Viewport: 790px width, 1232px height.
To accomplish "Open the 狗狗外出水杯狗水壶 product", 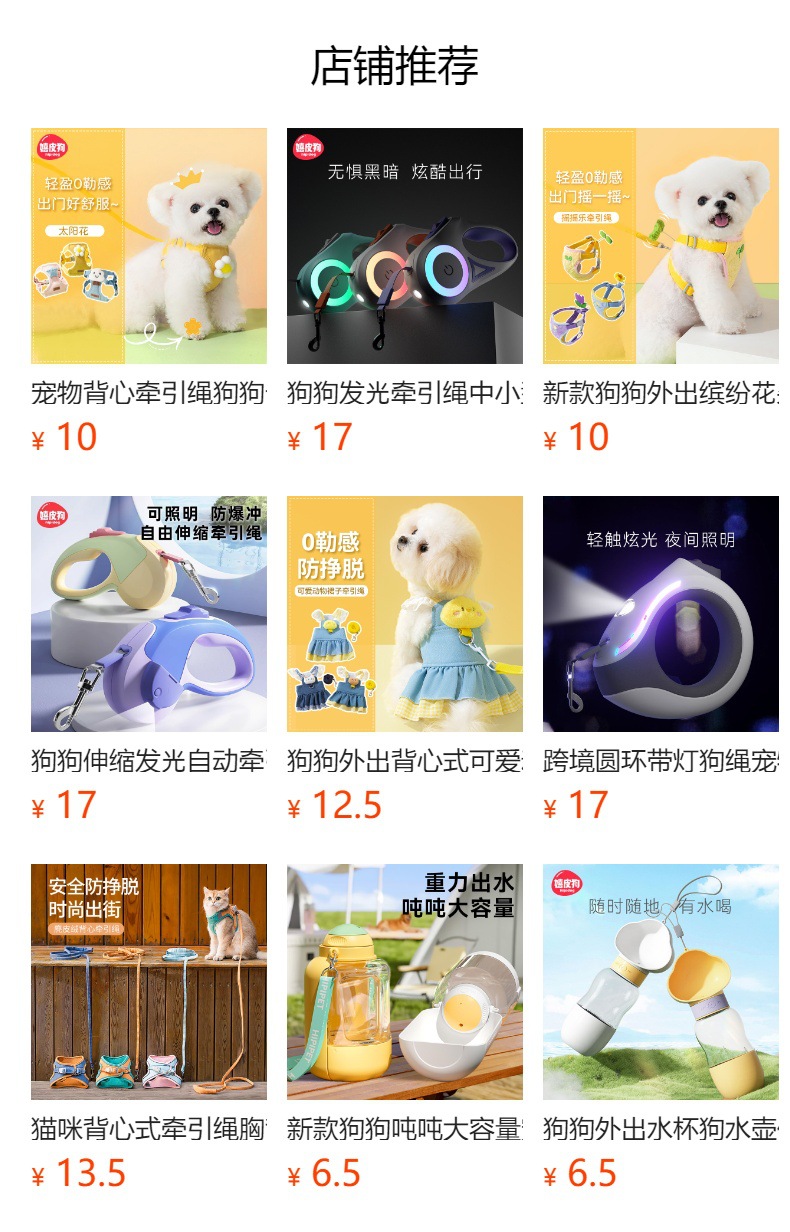I will [661, 982].
